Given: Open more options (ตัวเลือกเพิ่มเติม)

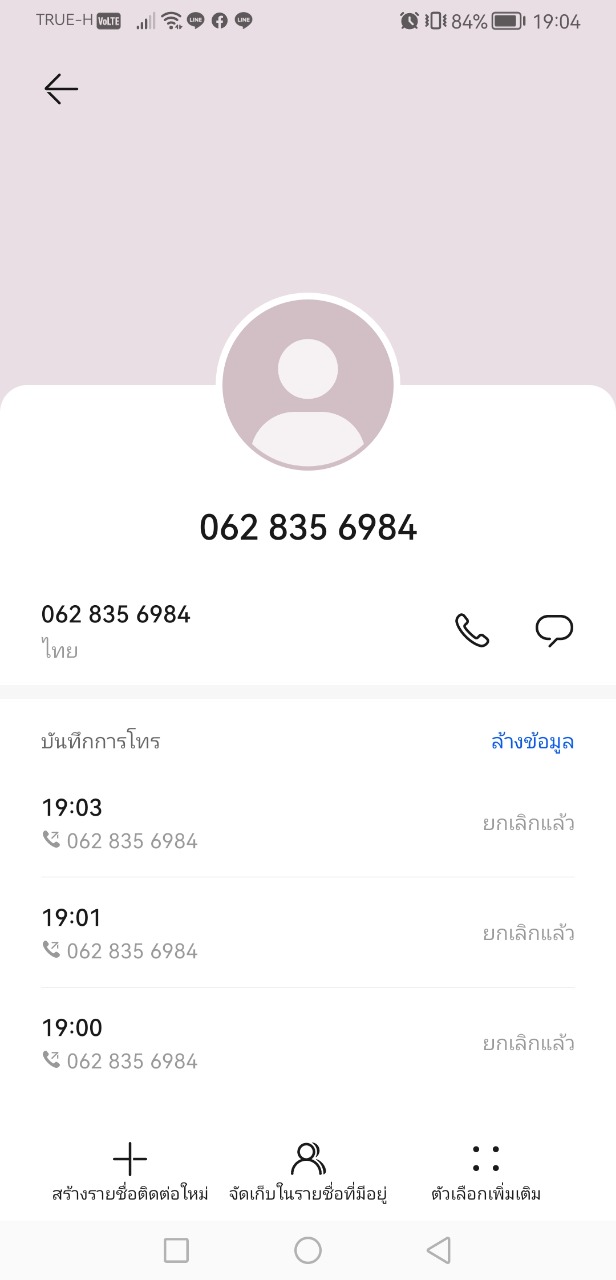Looking at the screenshot, I should (x=486, y=1173).
